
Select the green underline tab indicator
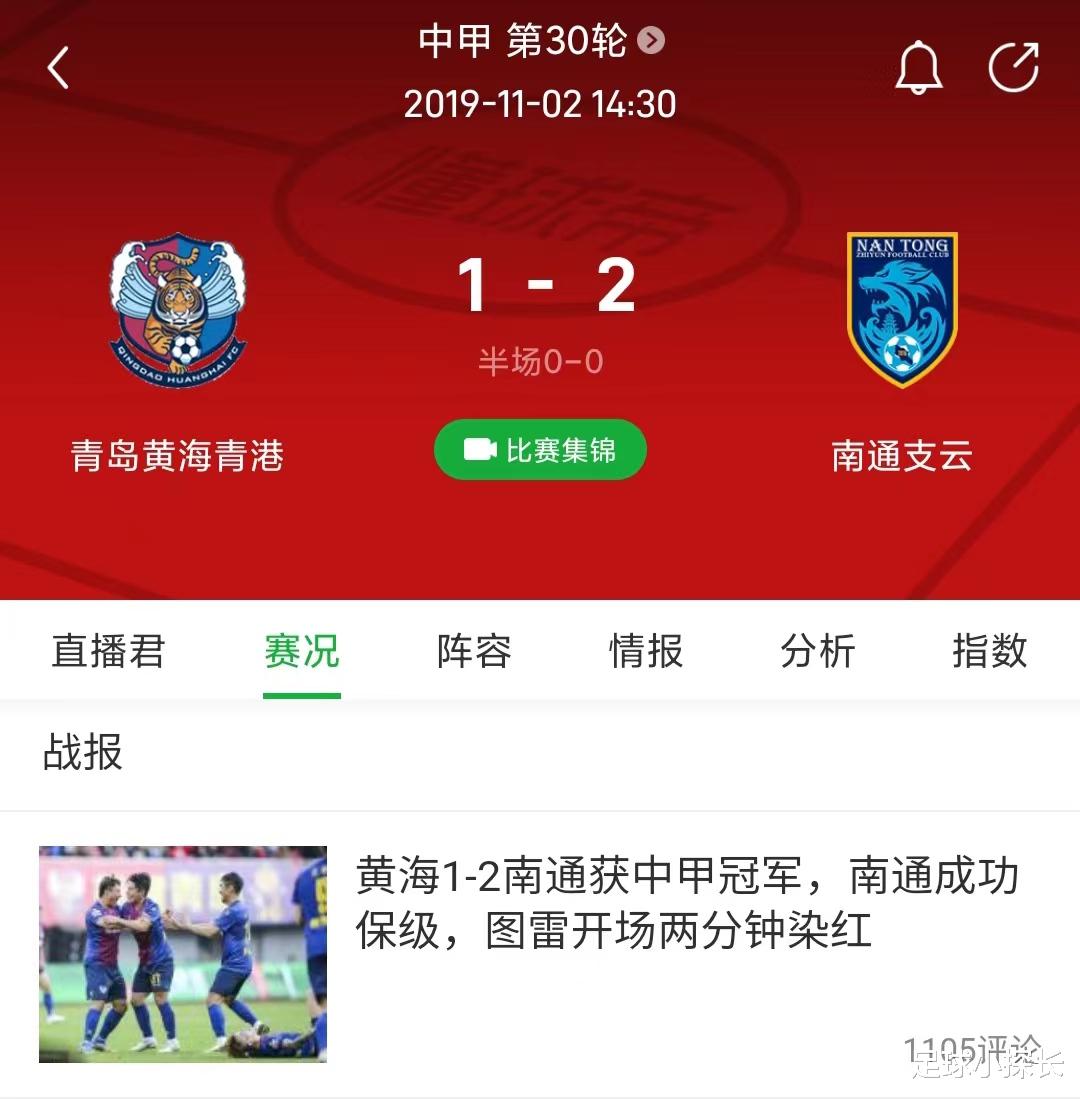[x=300, y=692]
